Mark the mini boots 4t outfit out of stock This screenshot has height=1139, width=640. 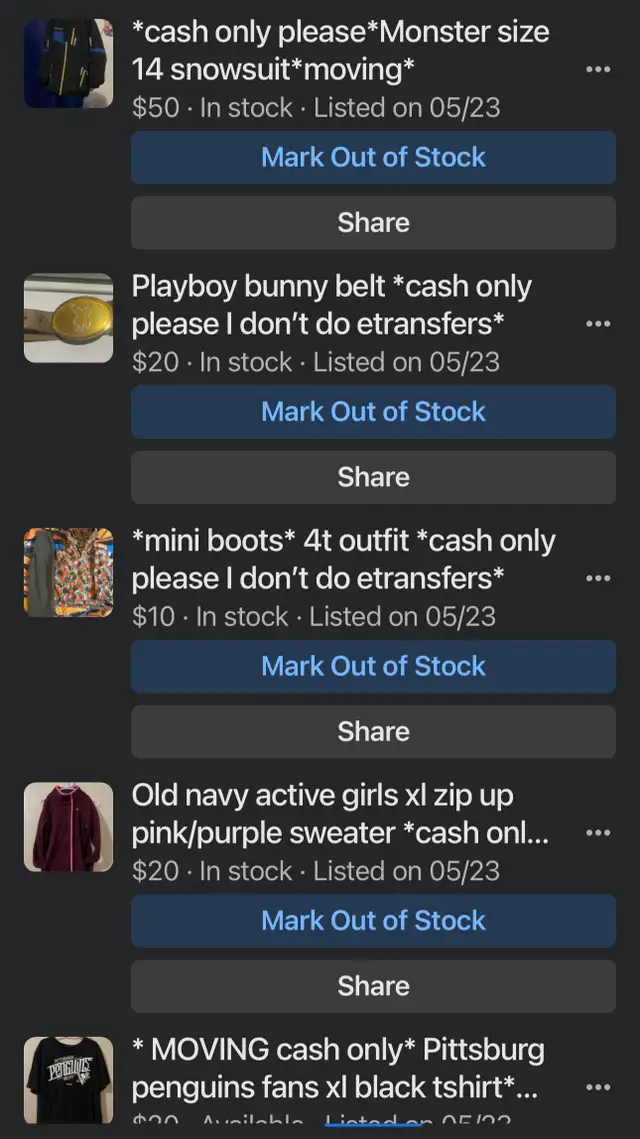tap(373, 666)
